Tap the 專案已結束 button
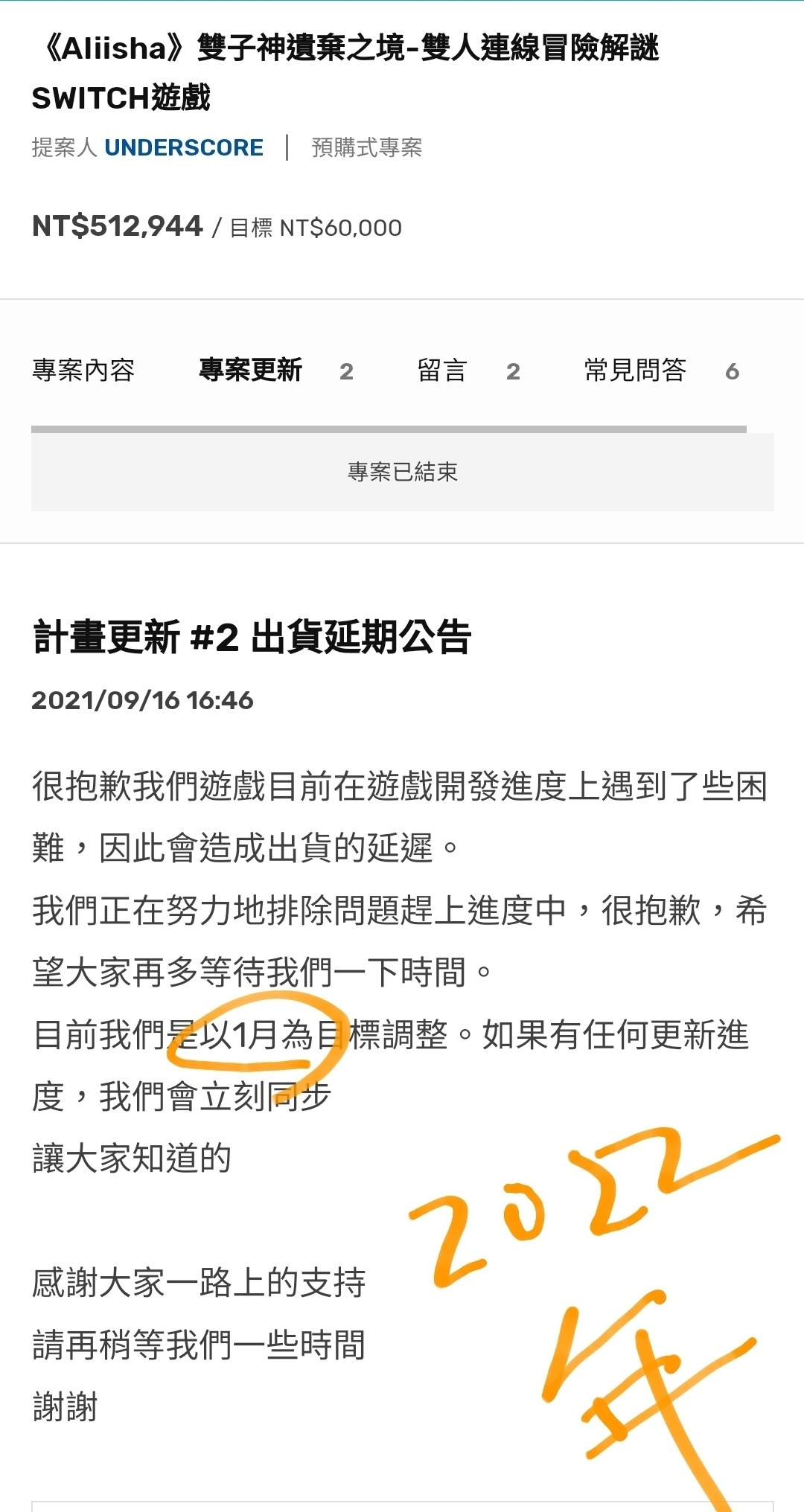Screen dimensions: 804x1512 pos(403,472)
